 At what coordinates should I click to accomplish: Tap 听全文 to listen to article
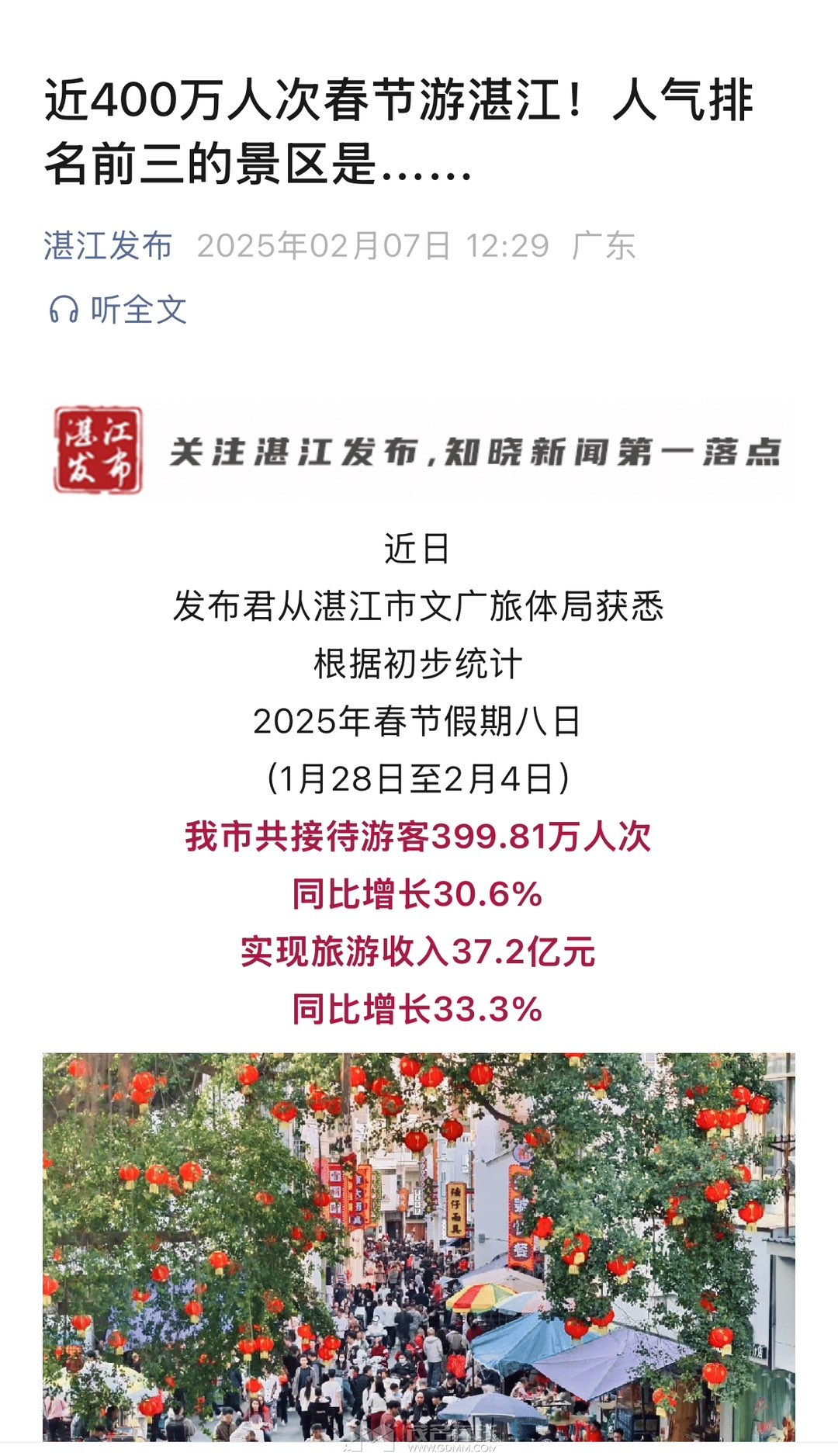[119, 310]
